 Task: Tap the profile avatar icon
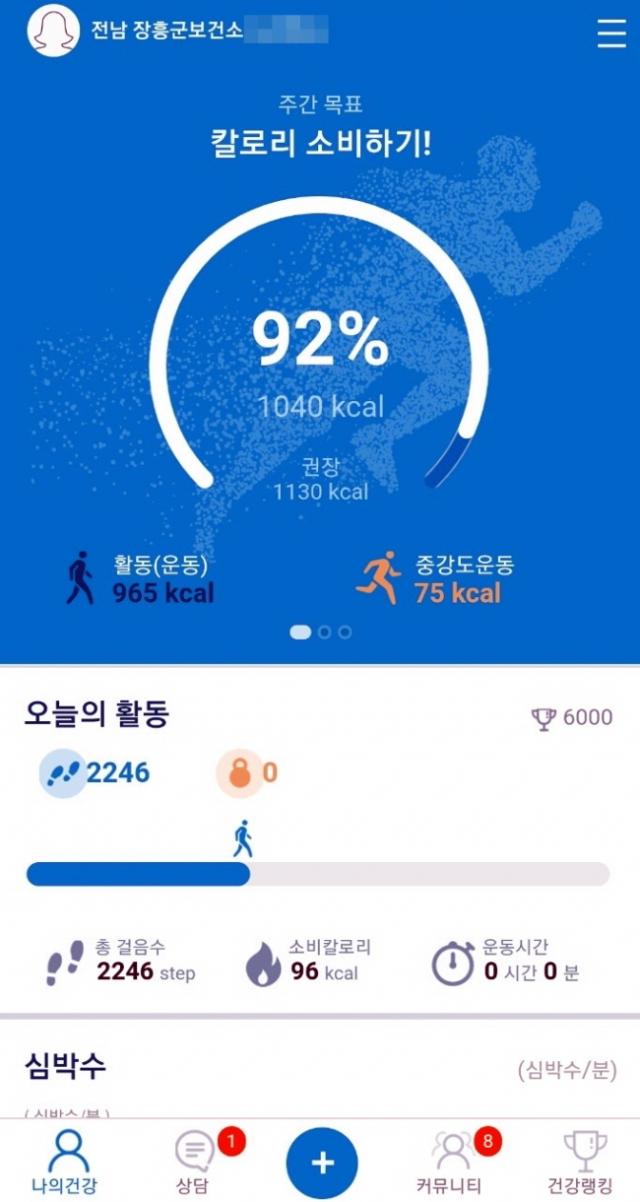click(54, 32)
